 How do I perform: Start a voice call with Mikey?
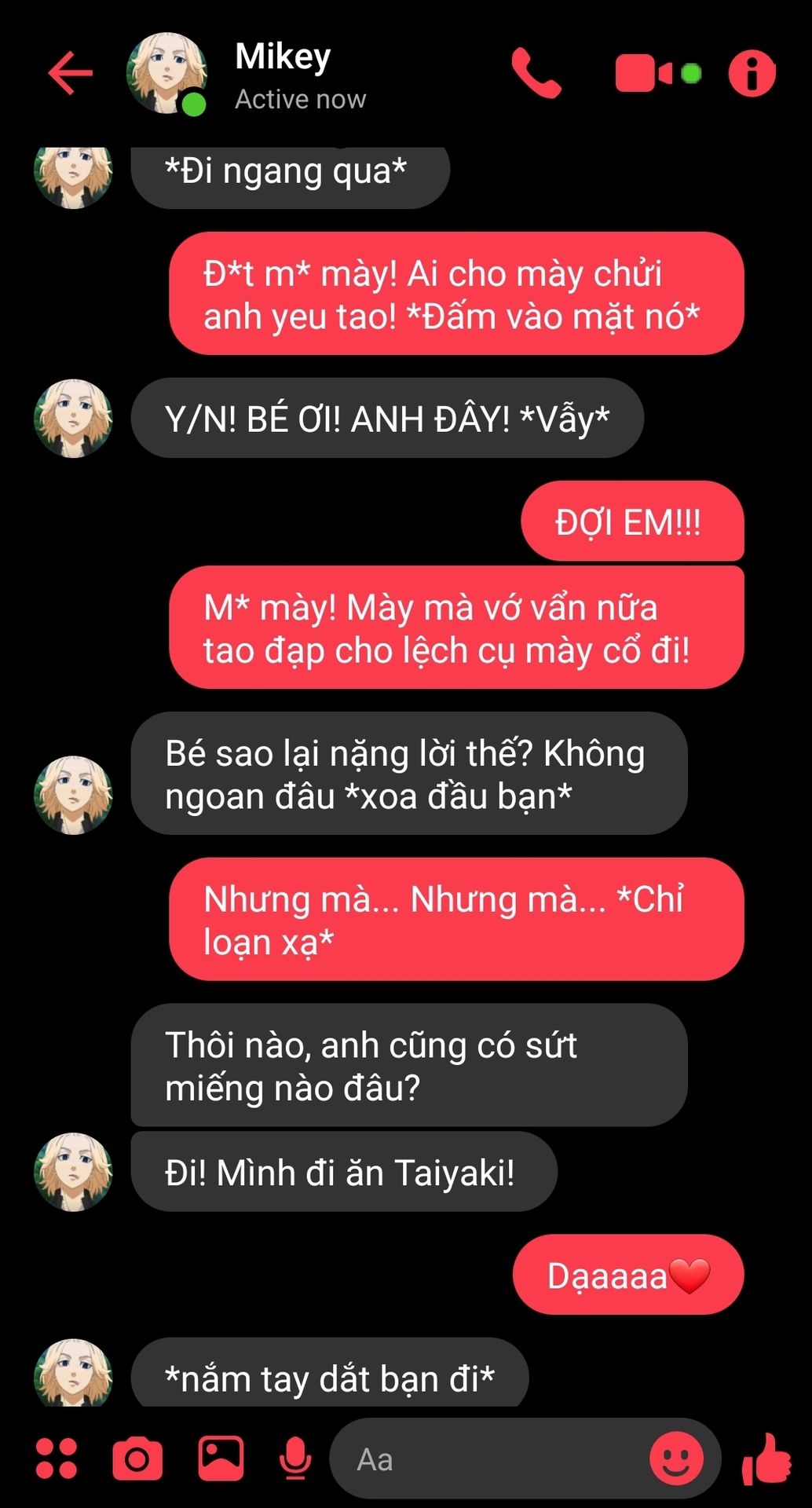tap(536, 73)
